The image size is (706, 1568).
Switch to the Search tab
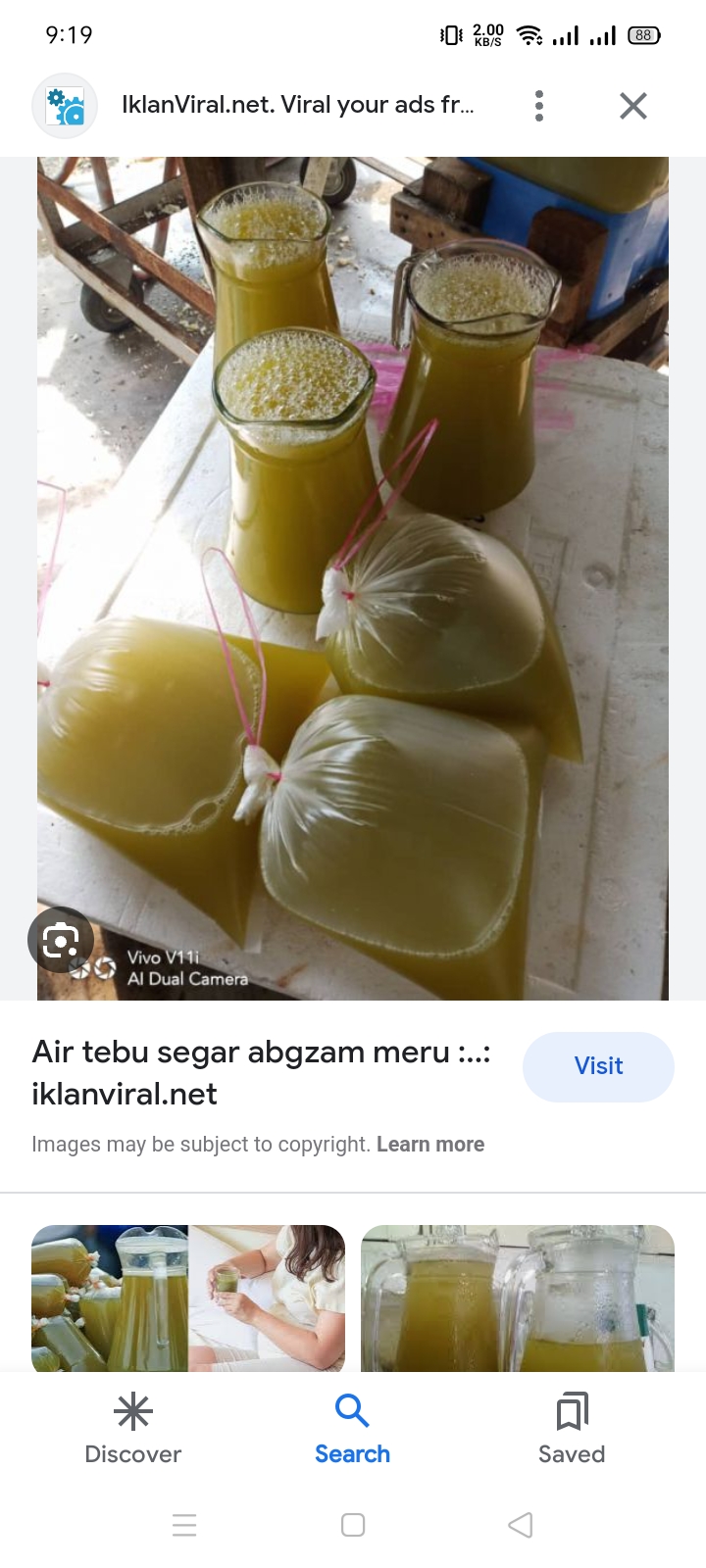click(x=352, y=1429)
